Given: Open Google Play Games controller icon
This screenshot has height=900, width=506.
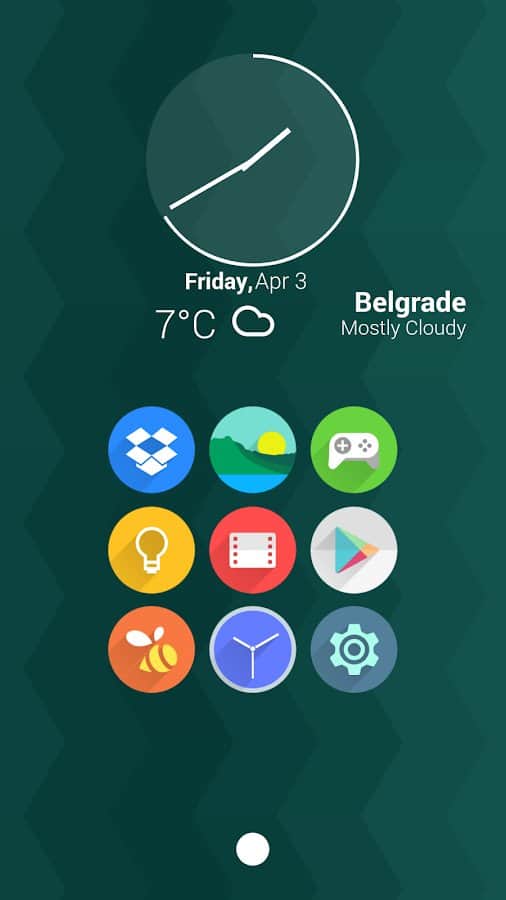Looking at the screenshot, I should [x=354, y=449].
